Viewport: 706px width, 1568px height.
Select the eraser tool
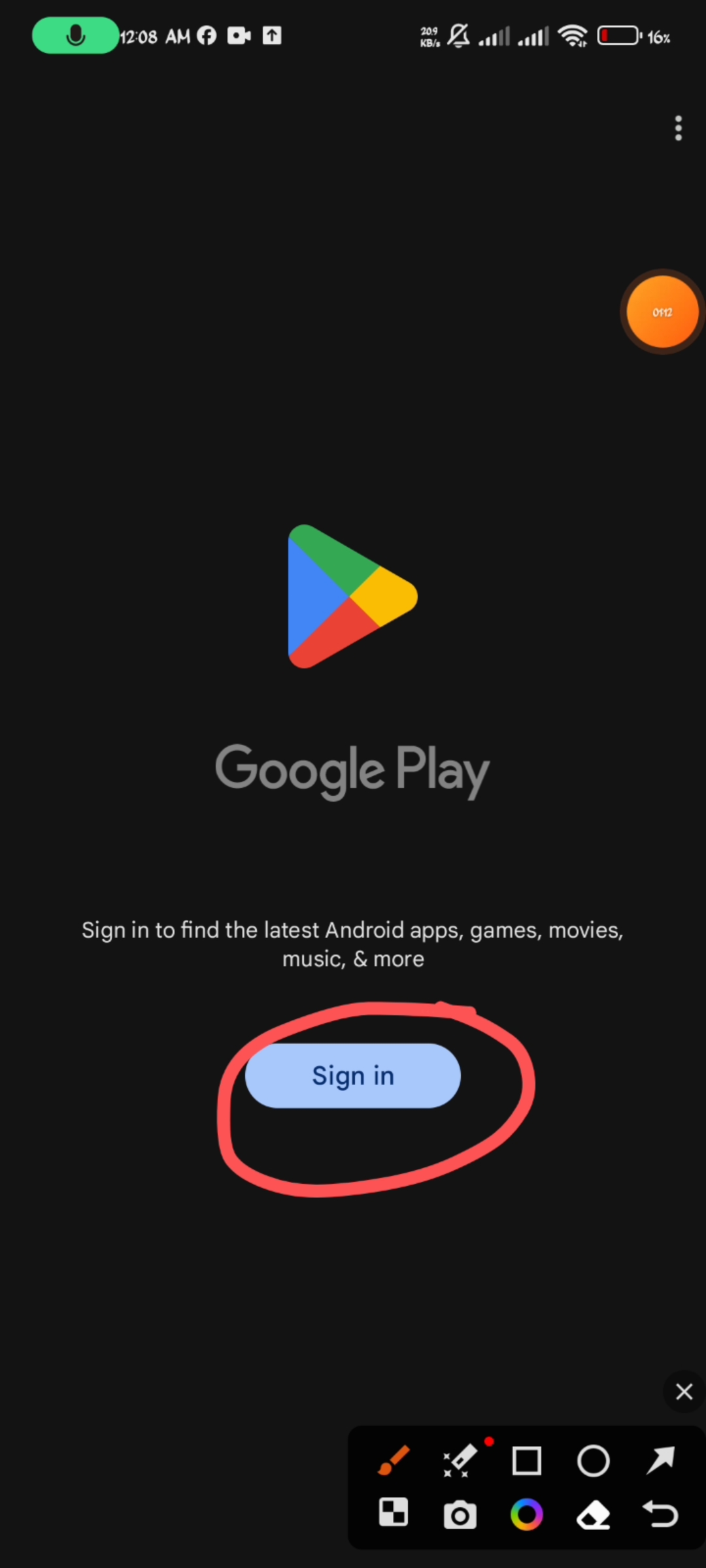593,1514
